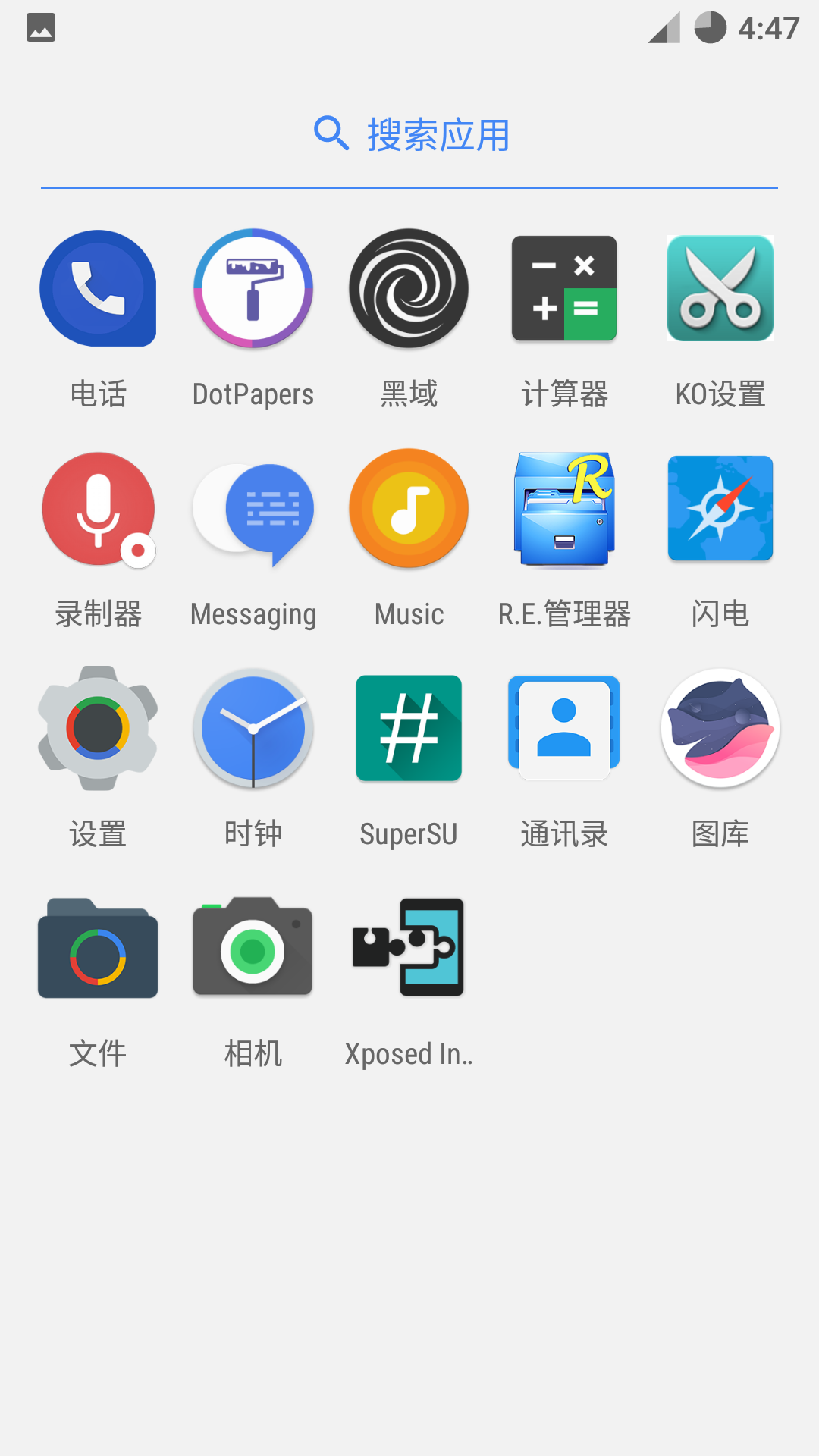Launch the 相机 camera
819x1456 pixels.
click(253, 948)
